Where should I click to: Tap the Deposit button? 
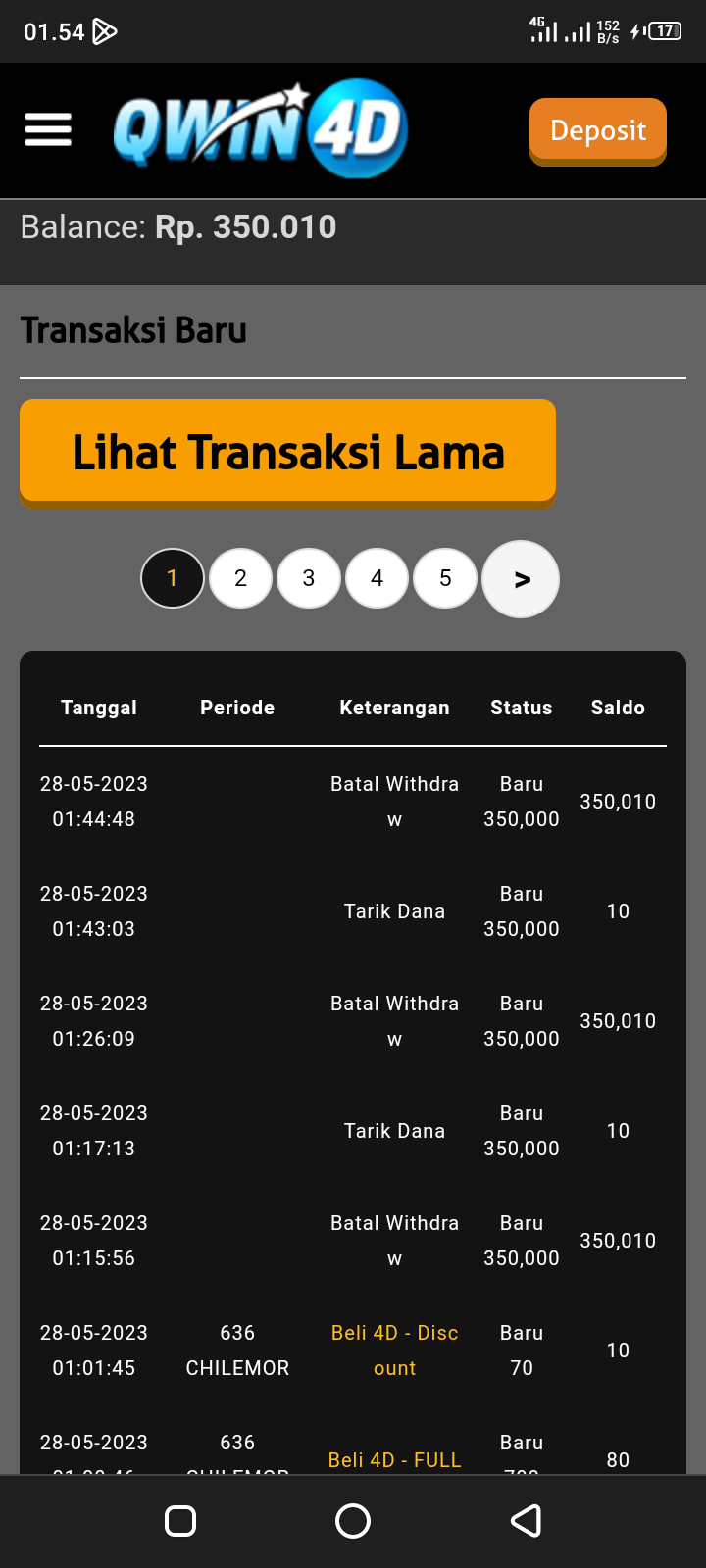tap(598, 130)
